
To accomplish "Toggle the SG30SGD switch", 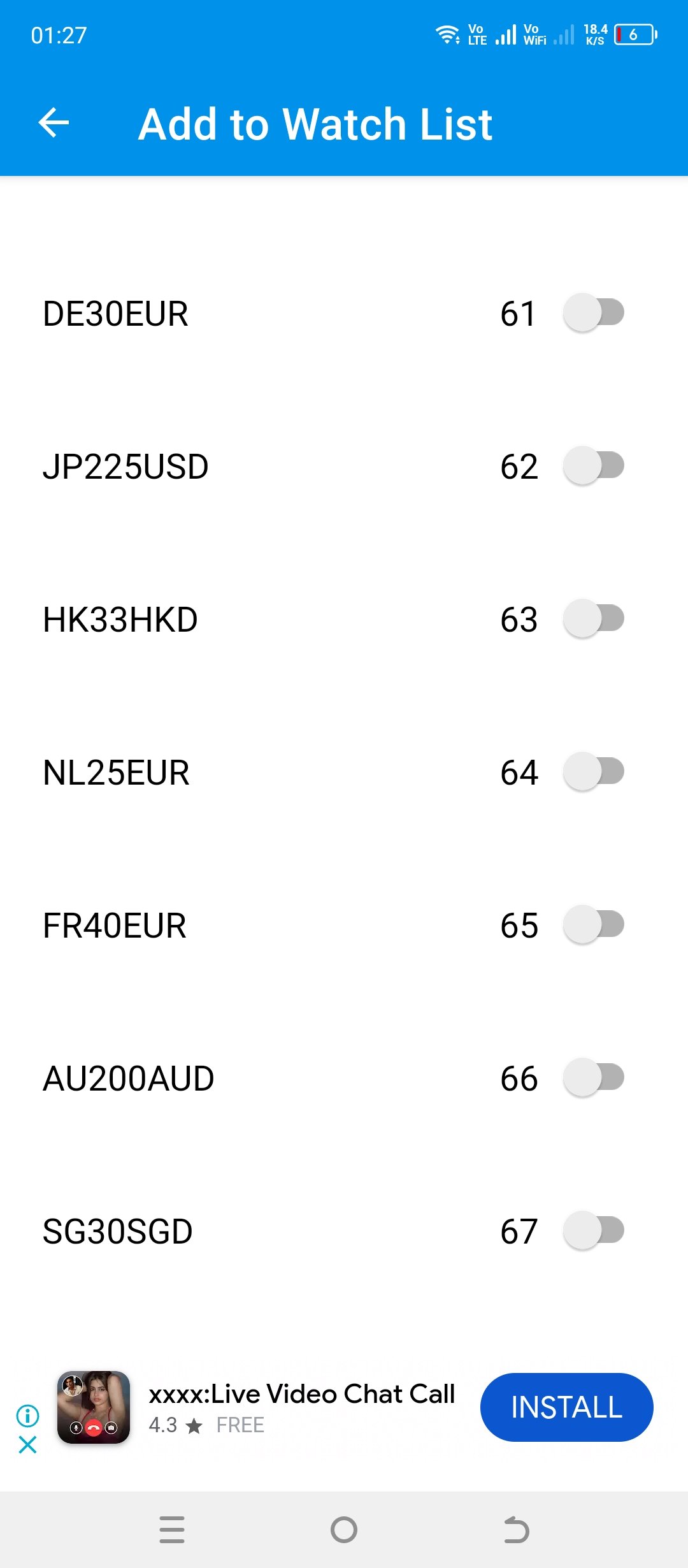I will (594, 1231).
